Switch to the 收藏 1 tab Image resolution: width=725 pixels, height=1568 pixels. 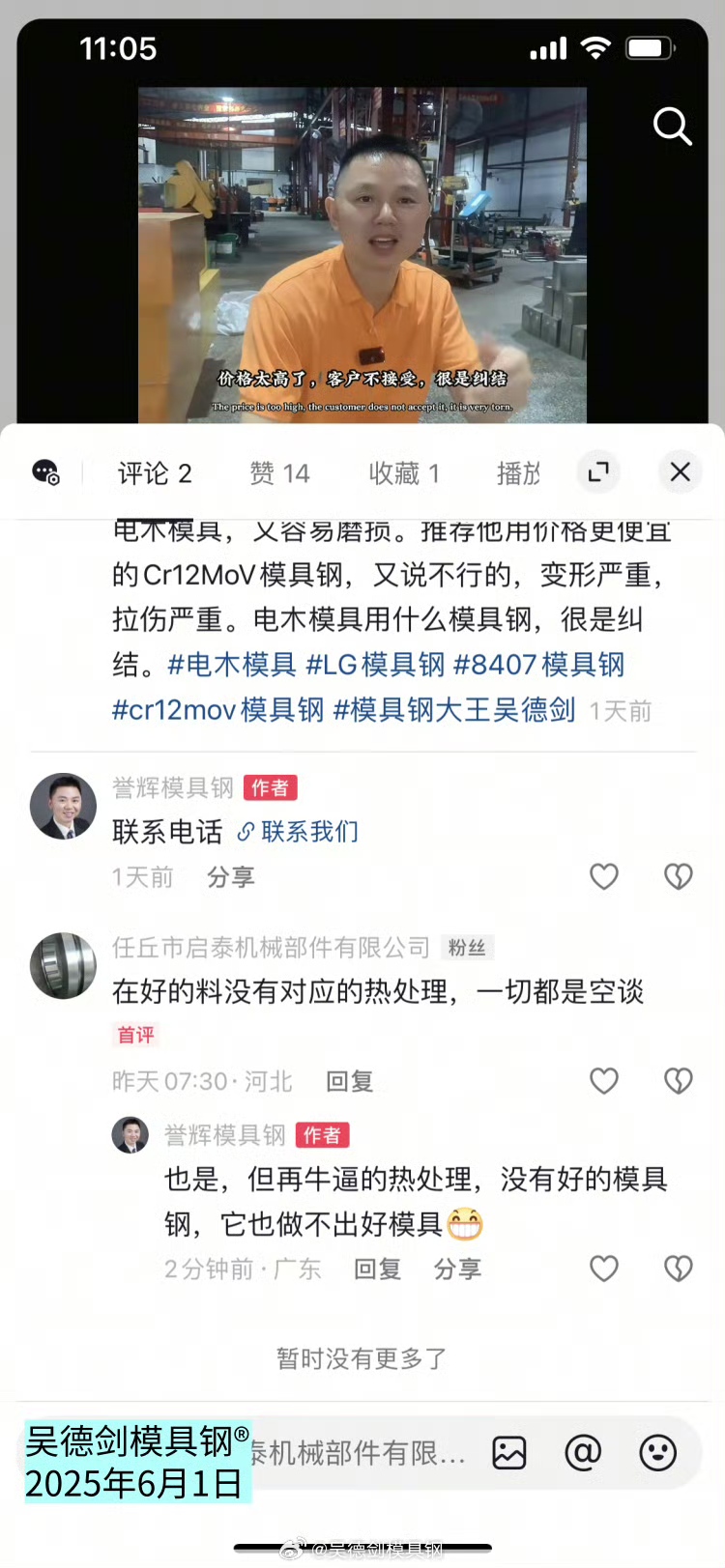[403, 473]
